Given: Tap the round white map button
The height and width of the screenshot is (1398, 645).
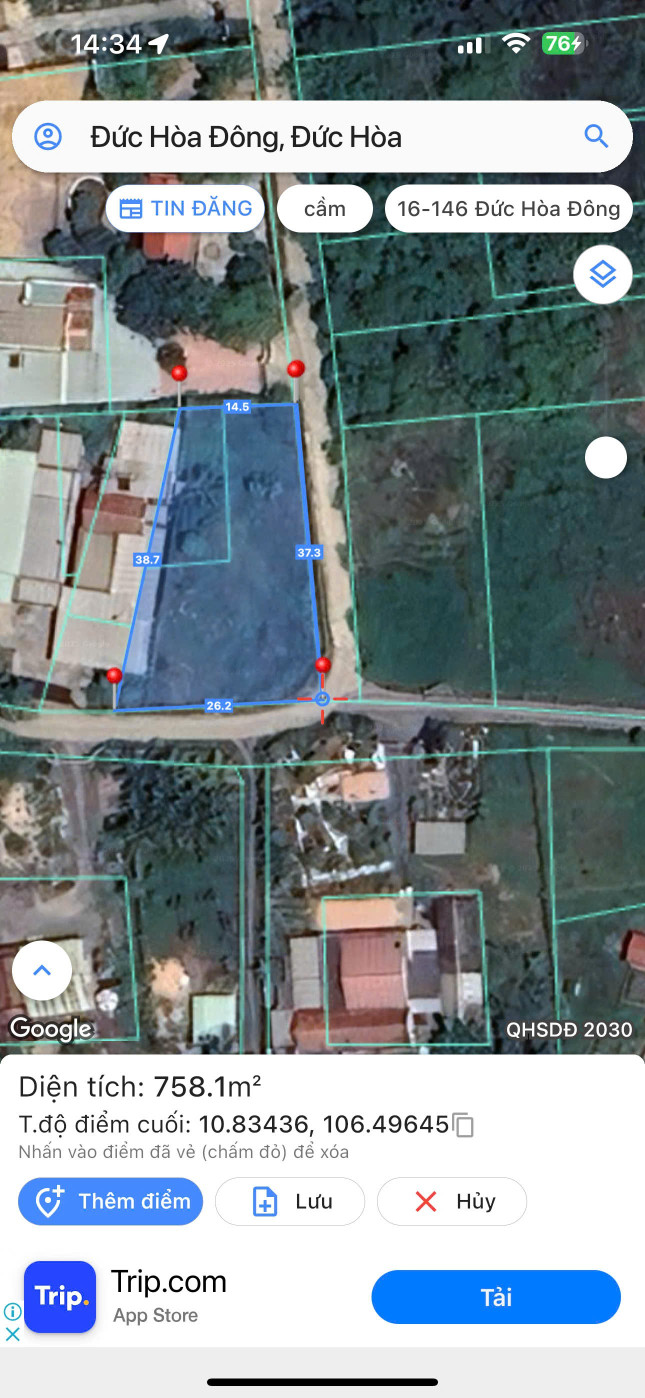Looking at the screenshot, I should coord(605,458).
